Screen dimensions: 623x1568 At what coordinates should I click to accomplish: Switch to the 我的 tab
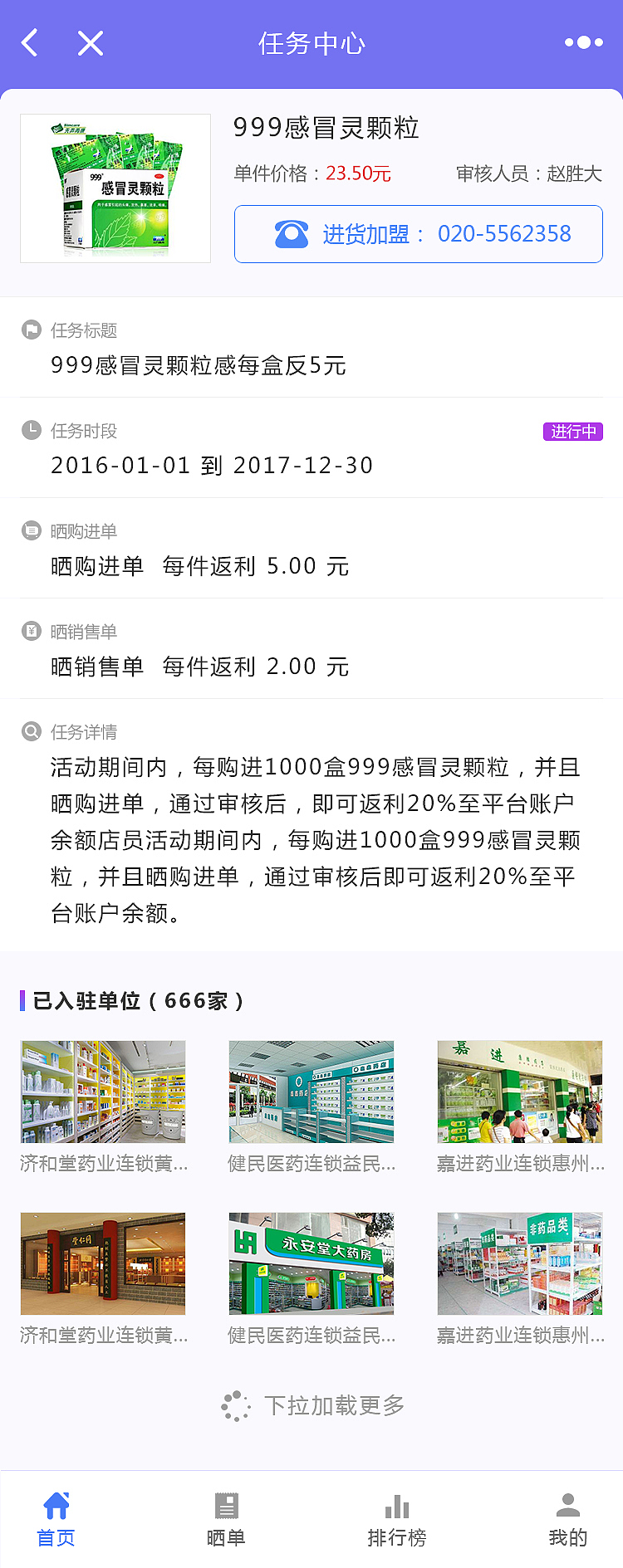coord(568,1519)
